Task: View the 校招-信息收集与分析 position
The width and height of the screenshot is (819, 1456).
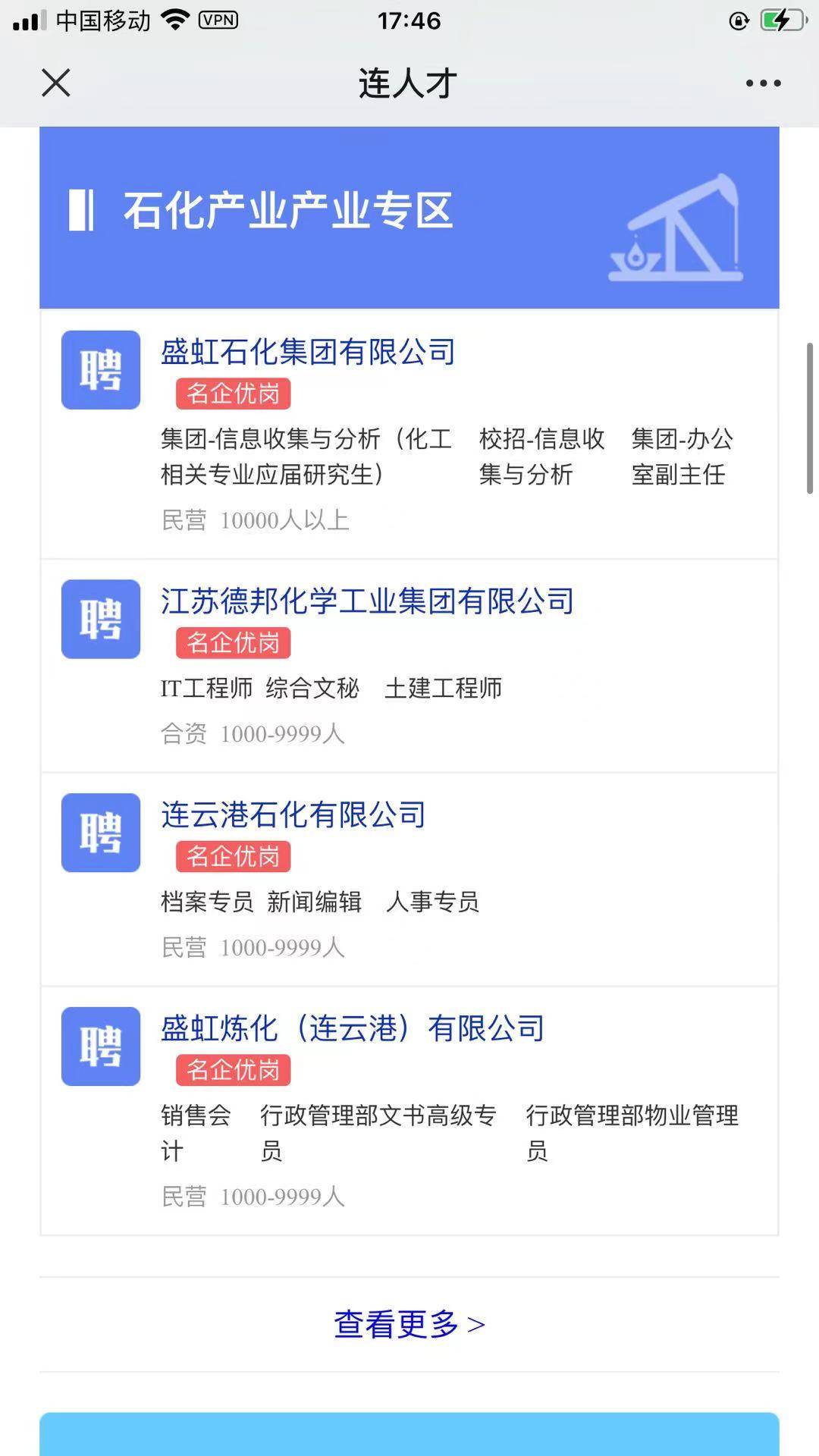Action: tap(541, 457)
